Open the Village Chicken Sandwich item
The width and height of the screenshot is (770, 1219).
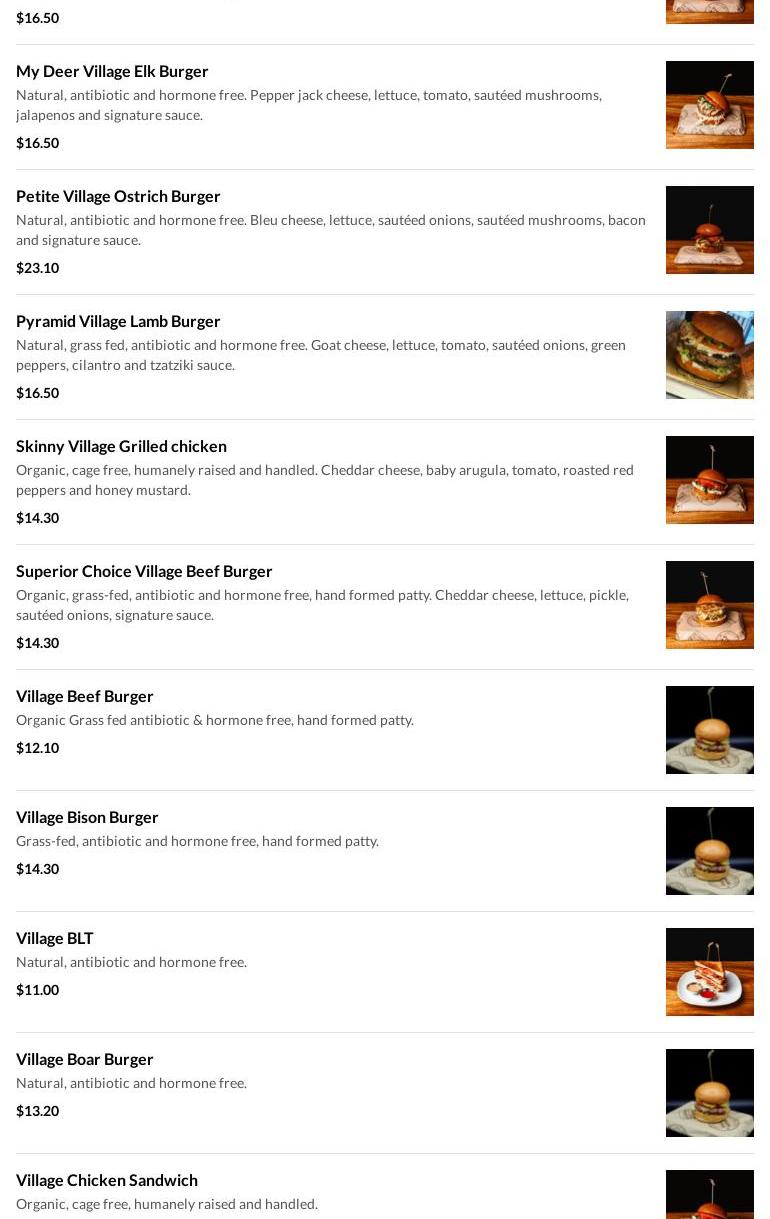point(107,1180)
